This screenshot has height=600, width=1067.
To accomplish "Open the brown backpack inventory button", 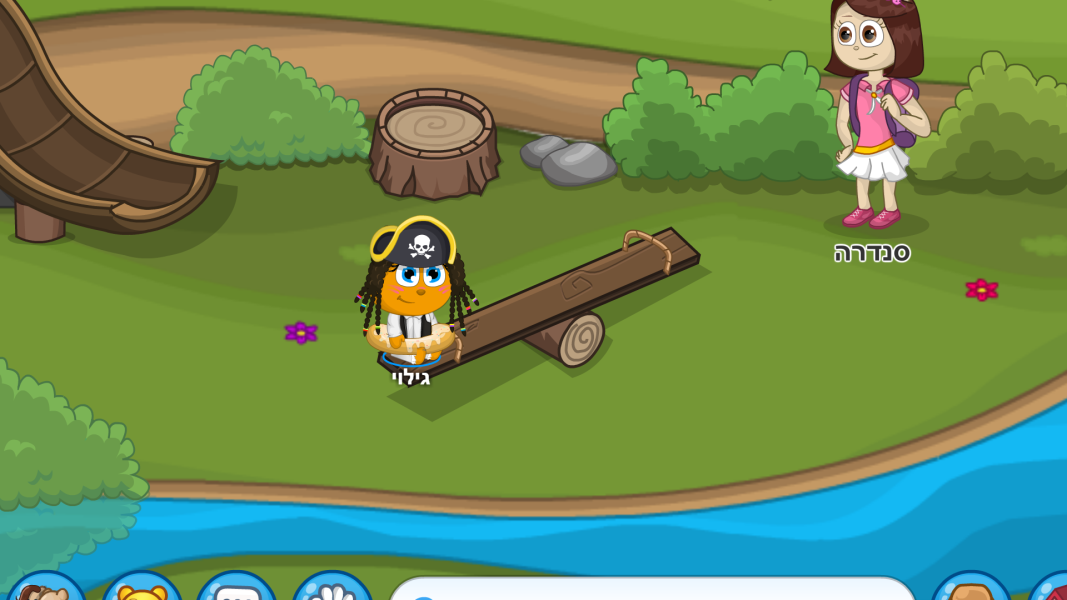I will [x=968, y=590].
